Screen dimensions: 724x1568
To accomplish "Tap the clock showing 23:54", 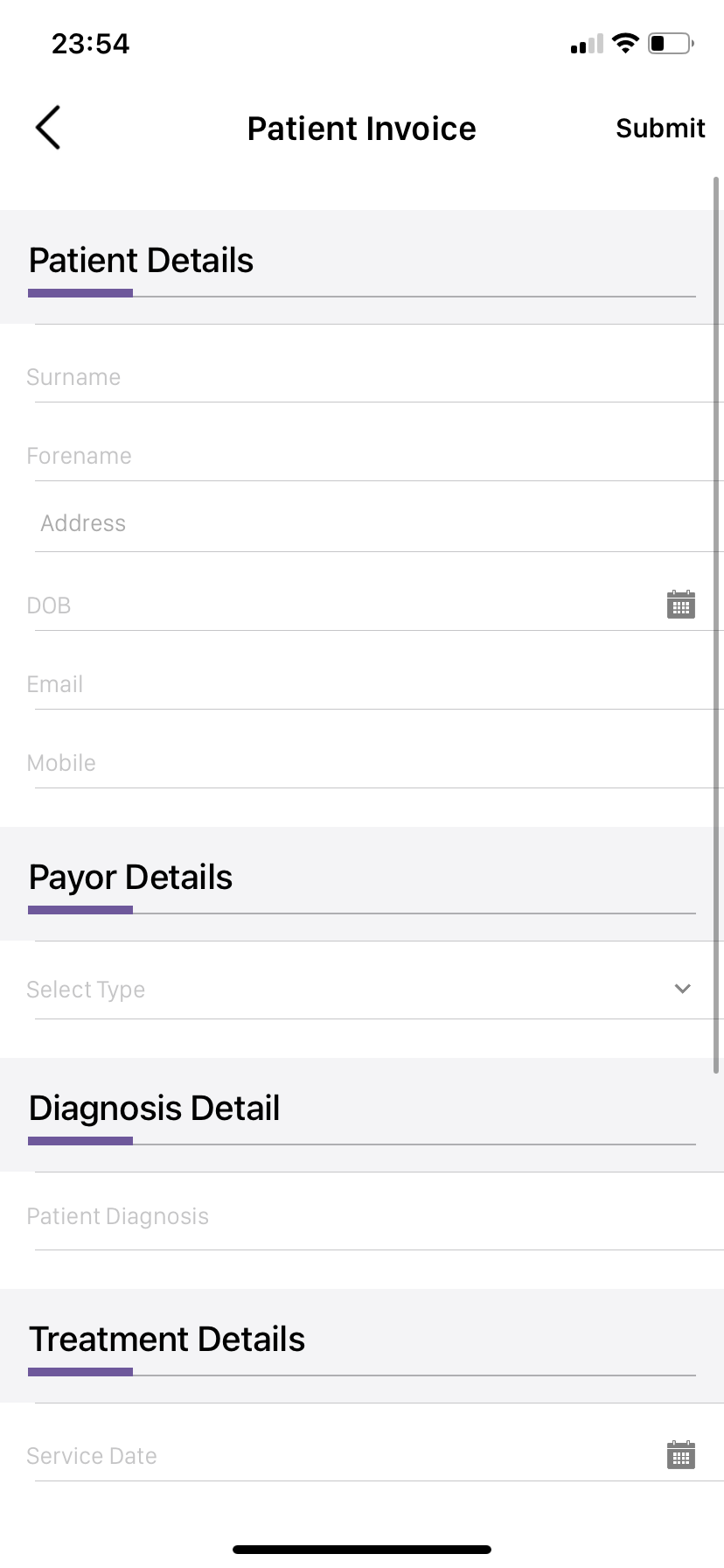I will (92, 43).
